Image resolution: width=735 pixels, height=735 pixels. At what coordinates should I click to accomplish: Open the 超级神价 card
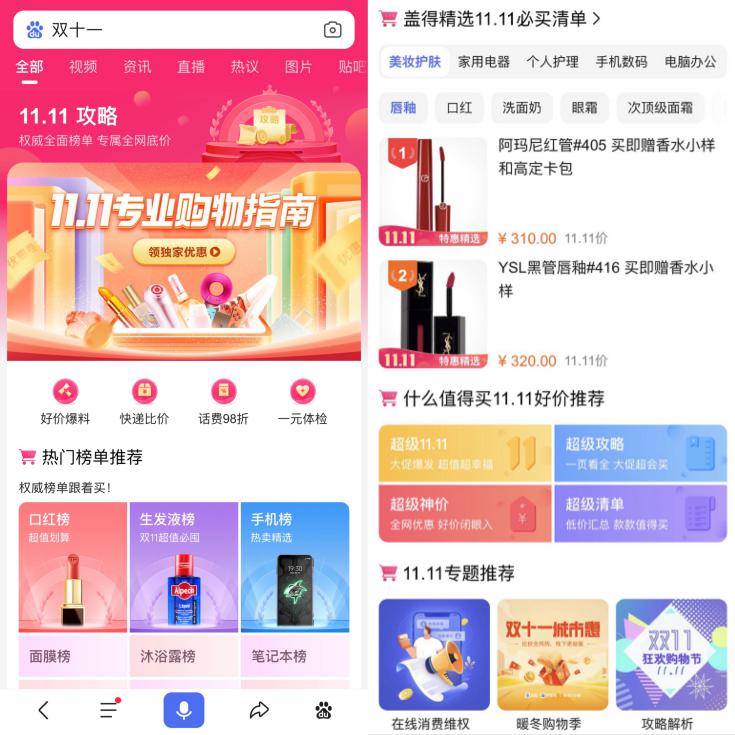pos(464,513)
